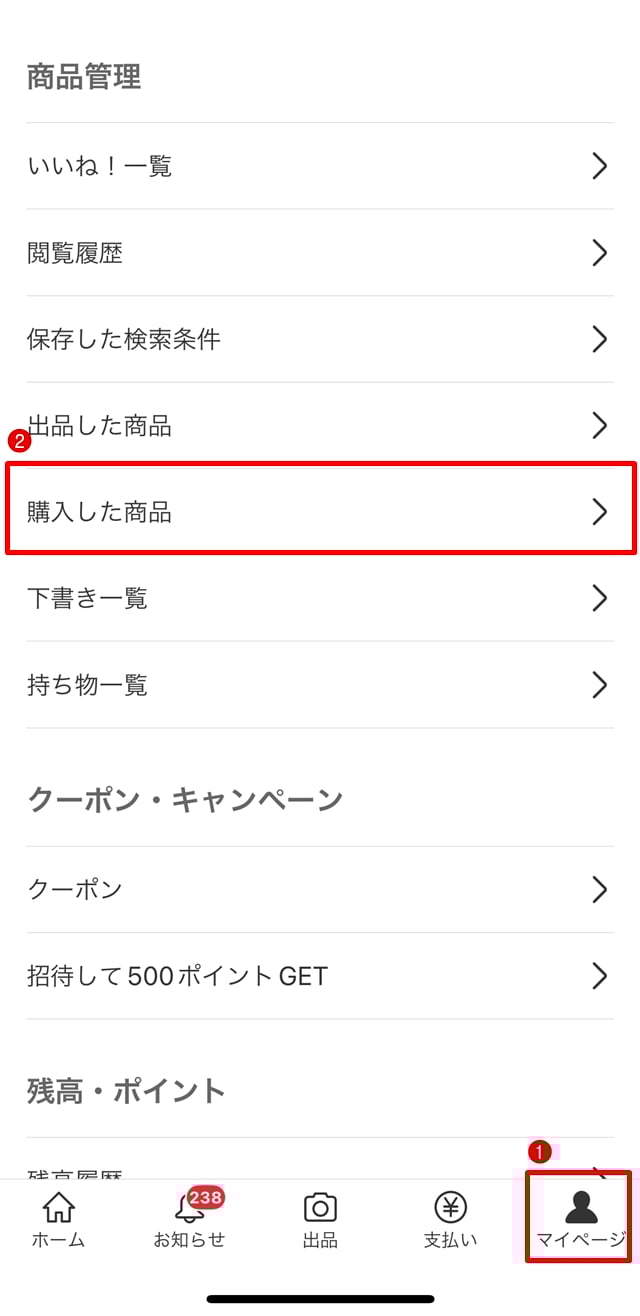640x1316 pixels.
Task: Open the お知らせ notifications tab
Action: click(189, 1220)
